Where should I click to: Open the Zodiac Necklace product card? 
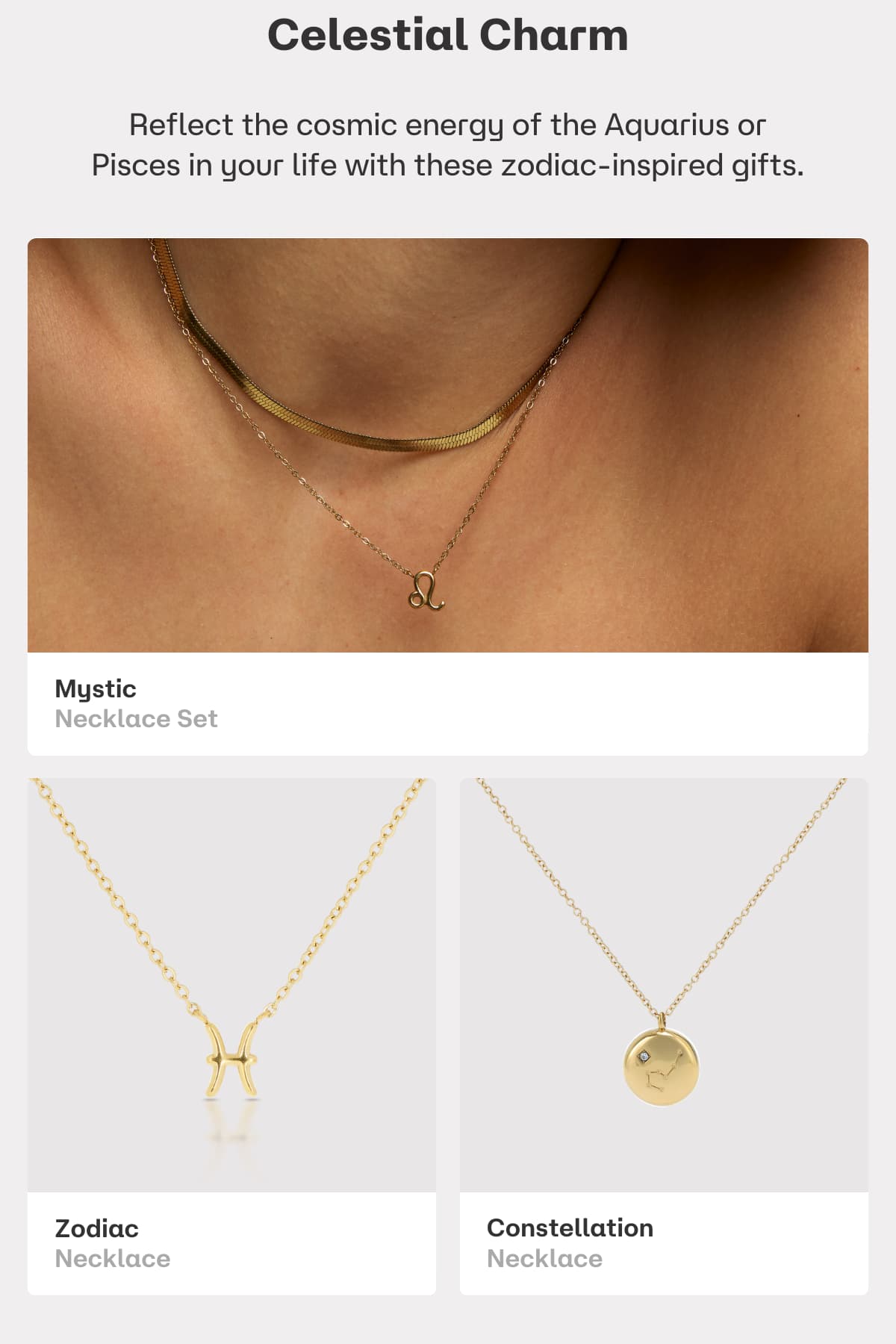coord(231,1034)
